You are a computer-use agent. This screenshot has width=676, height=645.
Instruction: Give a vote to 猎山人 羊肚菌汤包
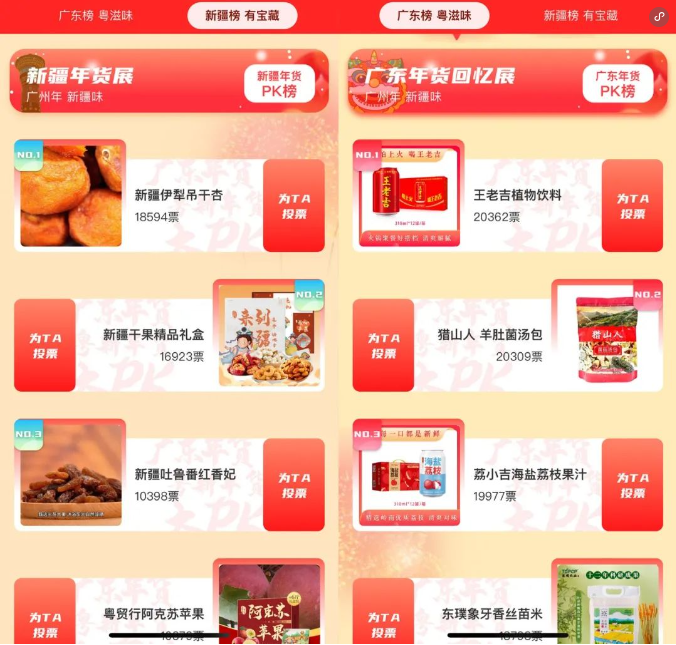click(x=383, y=346)
